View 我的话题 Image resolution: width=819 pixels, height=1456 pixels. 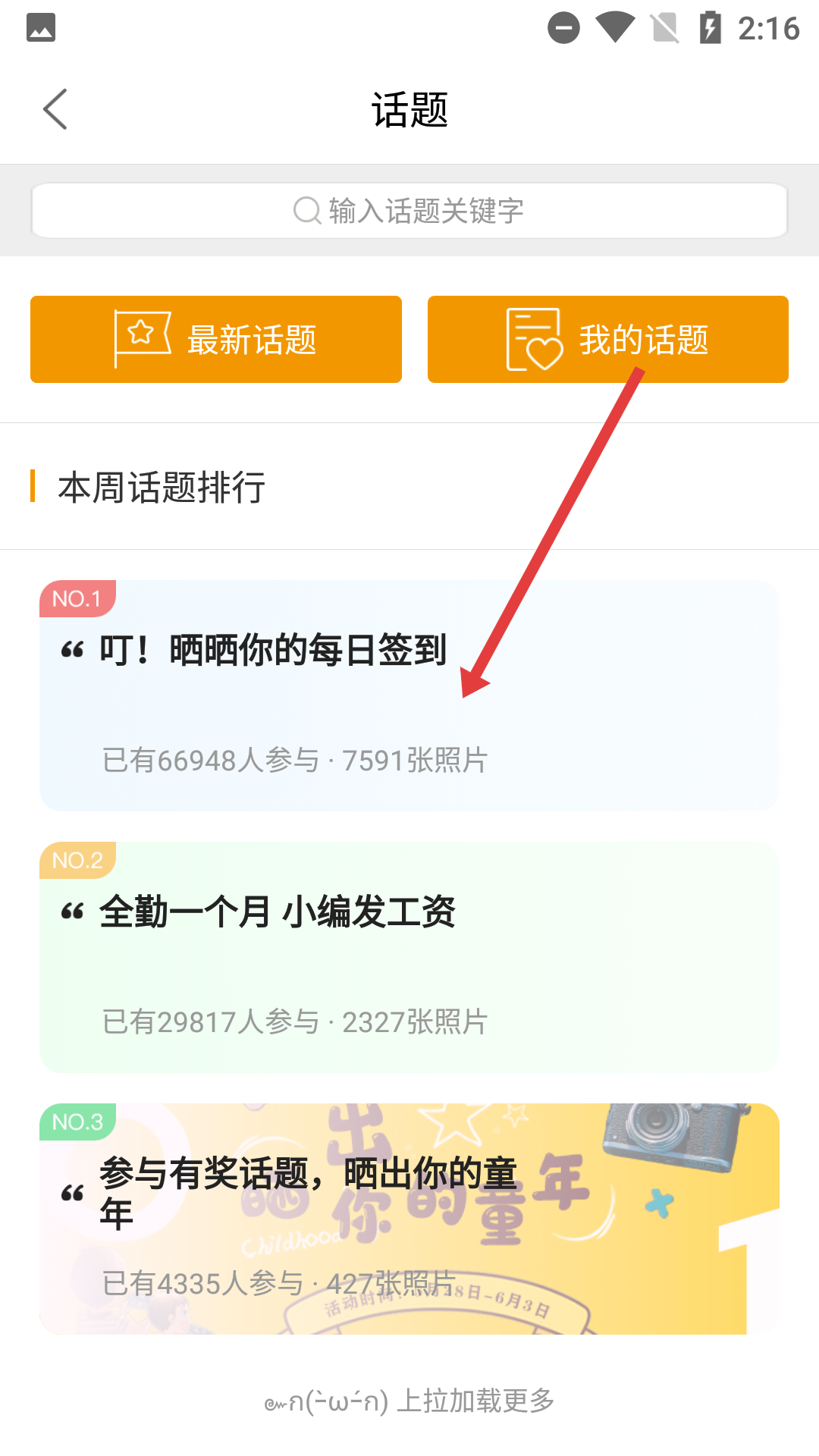point(607,340)
